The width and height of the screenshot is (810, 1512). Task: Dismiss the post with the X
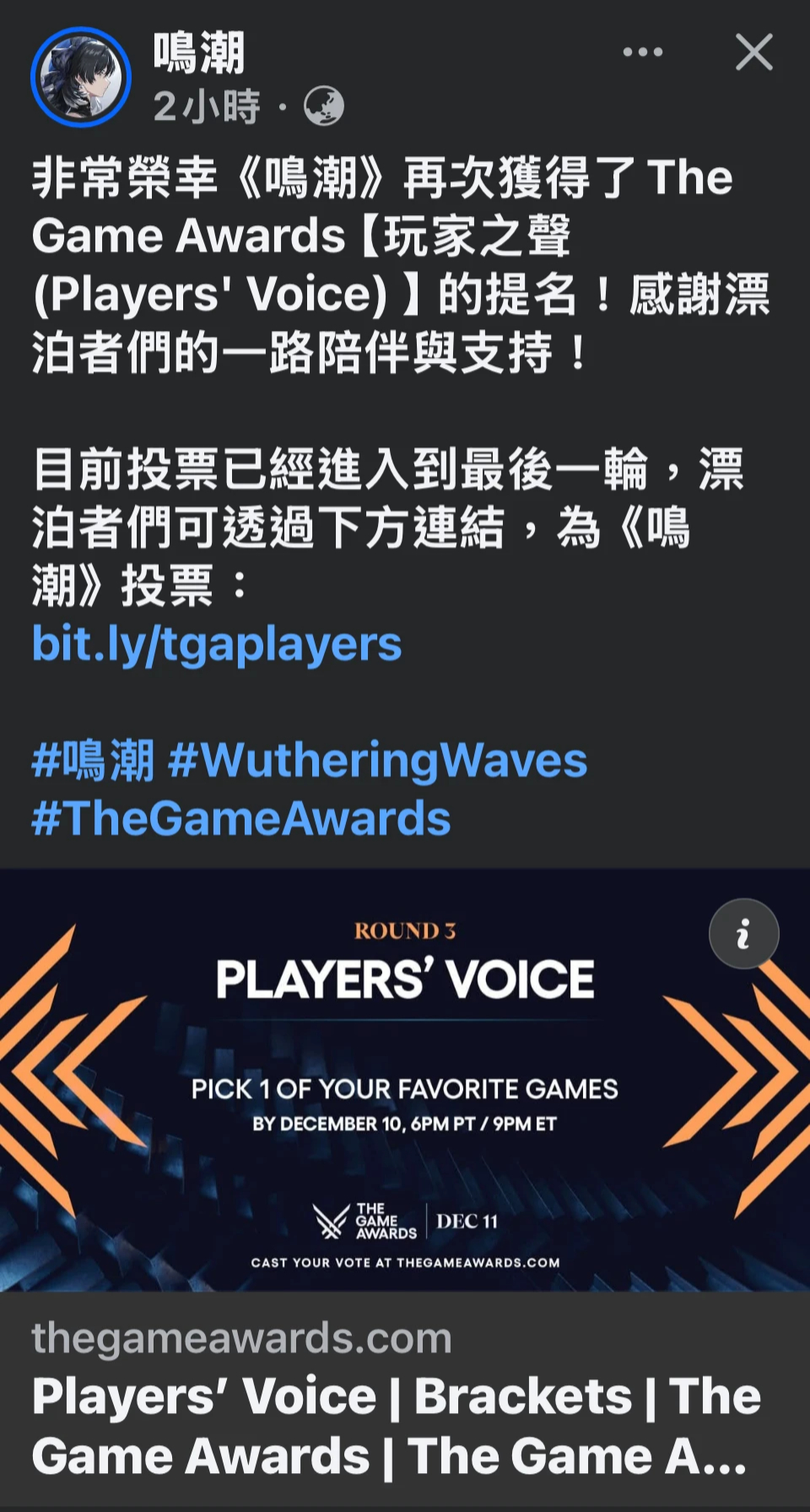coord(753,52)
